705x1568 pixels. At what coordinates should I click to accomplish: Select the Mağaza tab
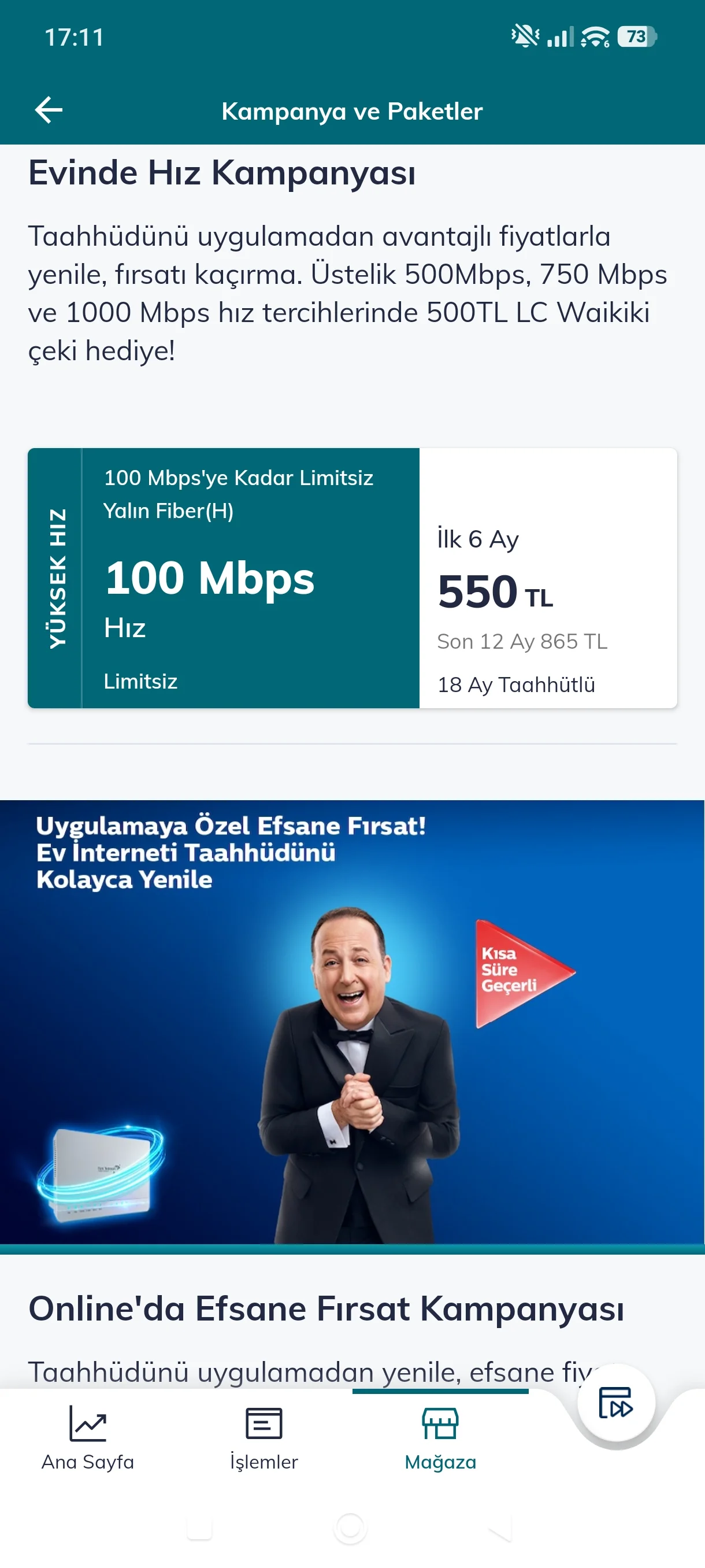click(x=440, y=1438)
